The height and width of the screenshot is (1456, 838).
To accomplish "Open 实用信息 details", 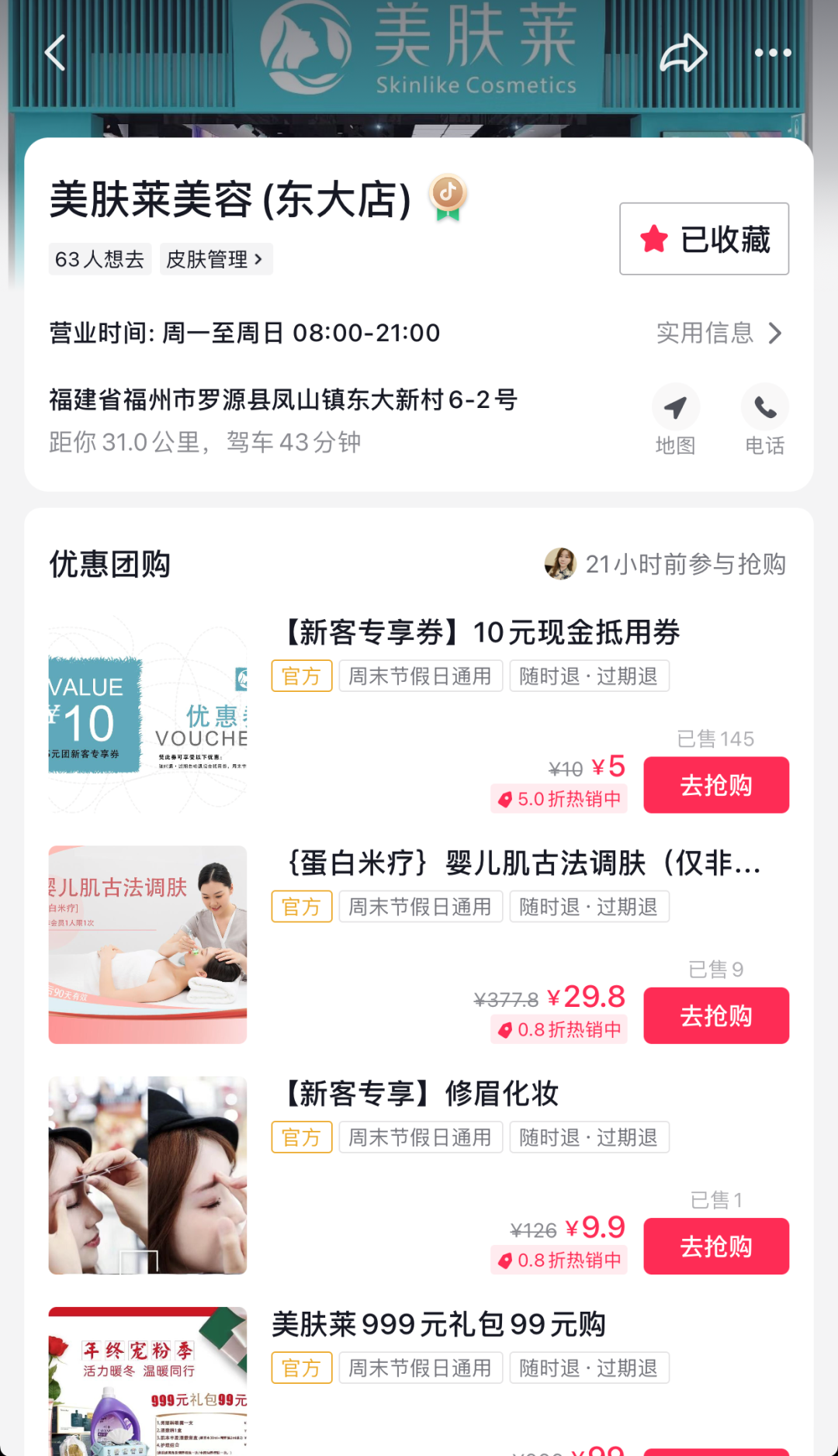I will (x=719, y=334).
